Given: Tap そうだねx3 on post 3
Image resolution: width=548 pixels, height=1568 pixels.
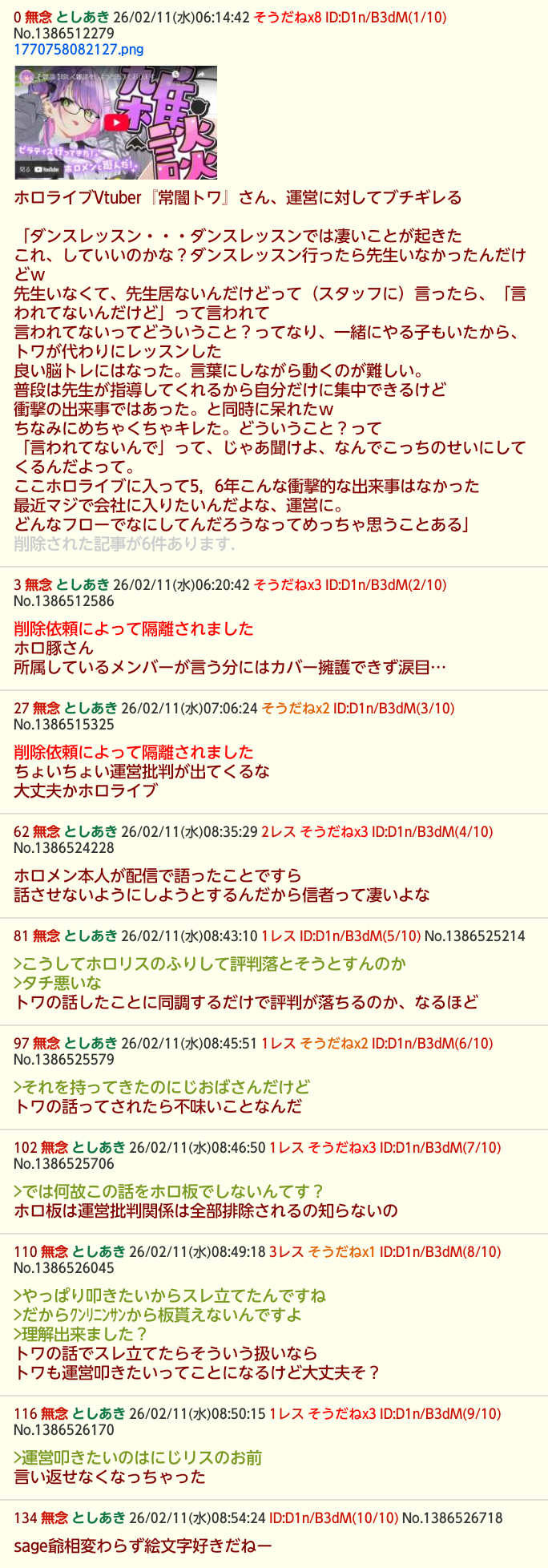Looking at the screenshot, I should click(x=288, y=584).
